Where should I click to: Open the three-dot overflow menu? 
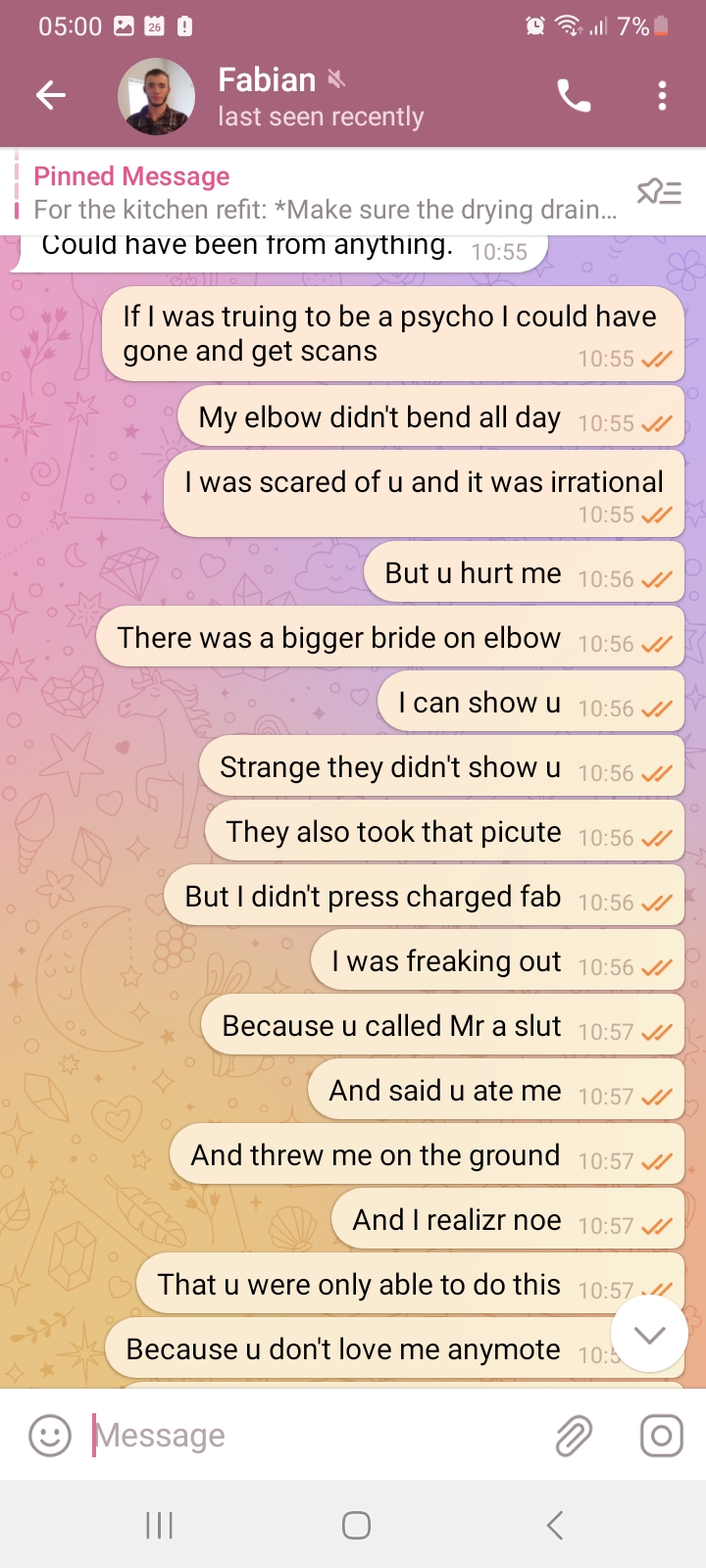point(663,96)
